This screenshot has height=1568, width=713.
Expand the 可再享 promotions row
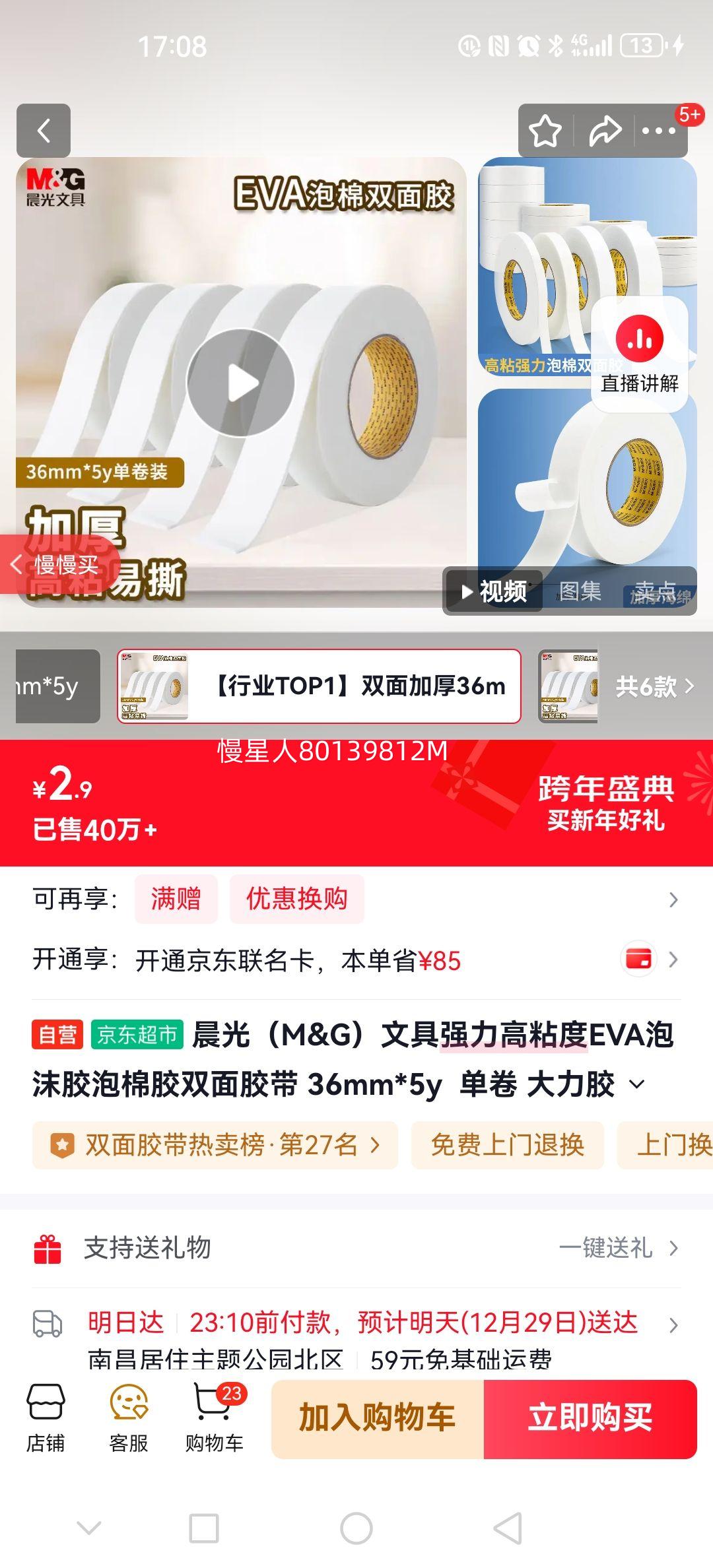tap(673, 898)
